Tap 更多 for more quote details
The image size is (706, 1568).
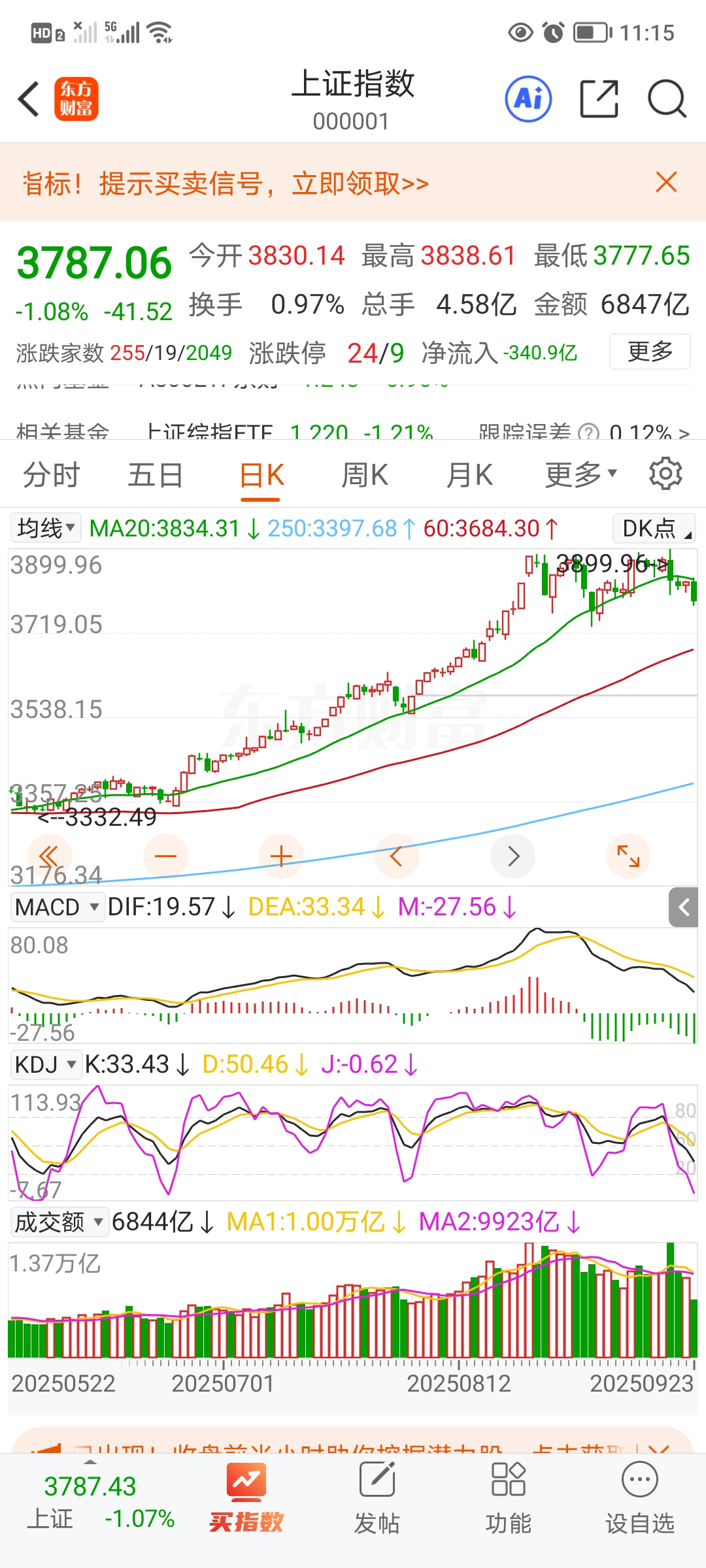tap(650, 351)
